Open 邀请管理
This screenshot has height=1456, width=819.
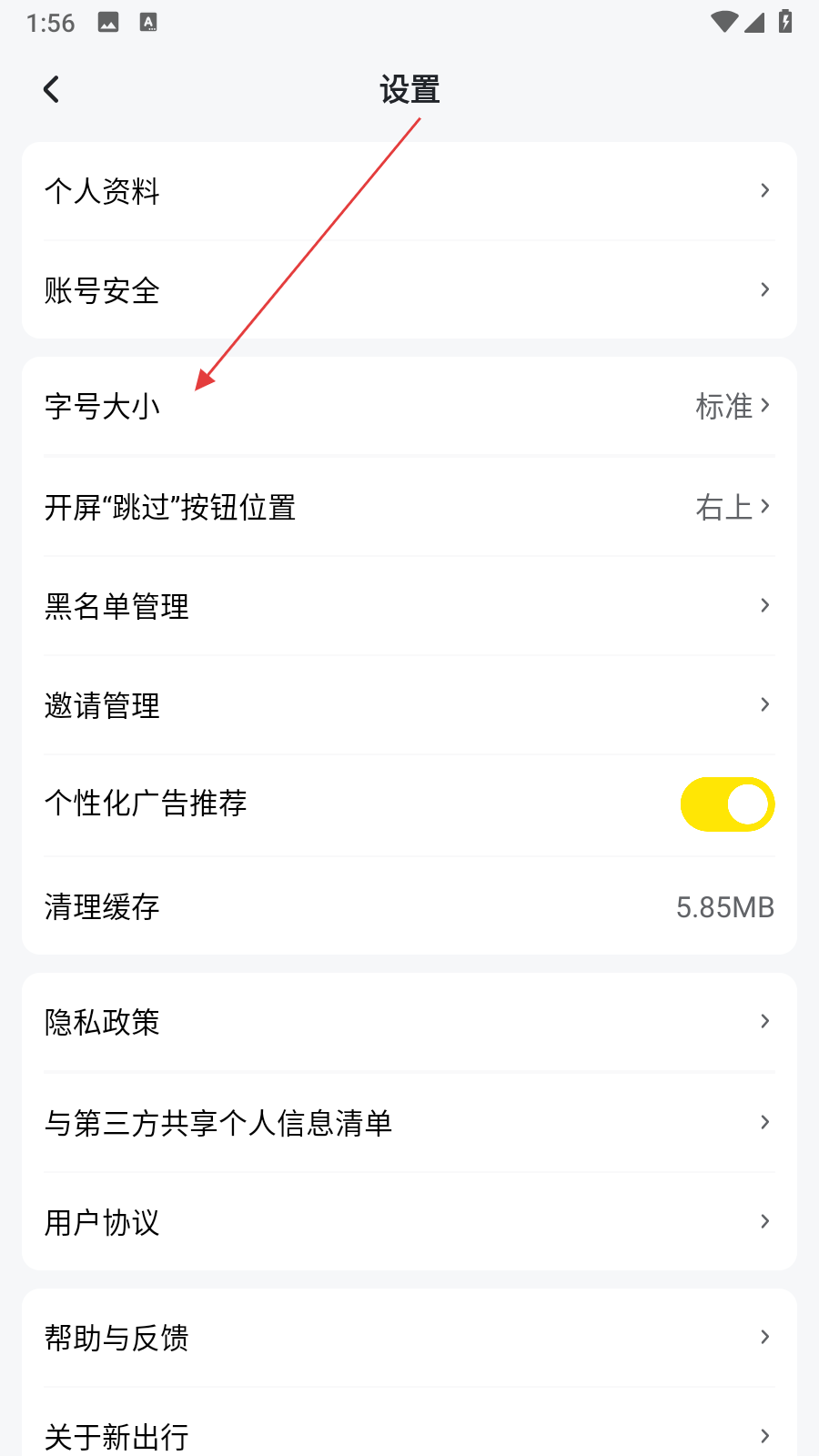[x=409, y=705]
